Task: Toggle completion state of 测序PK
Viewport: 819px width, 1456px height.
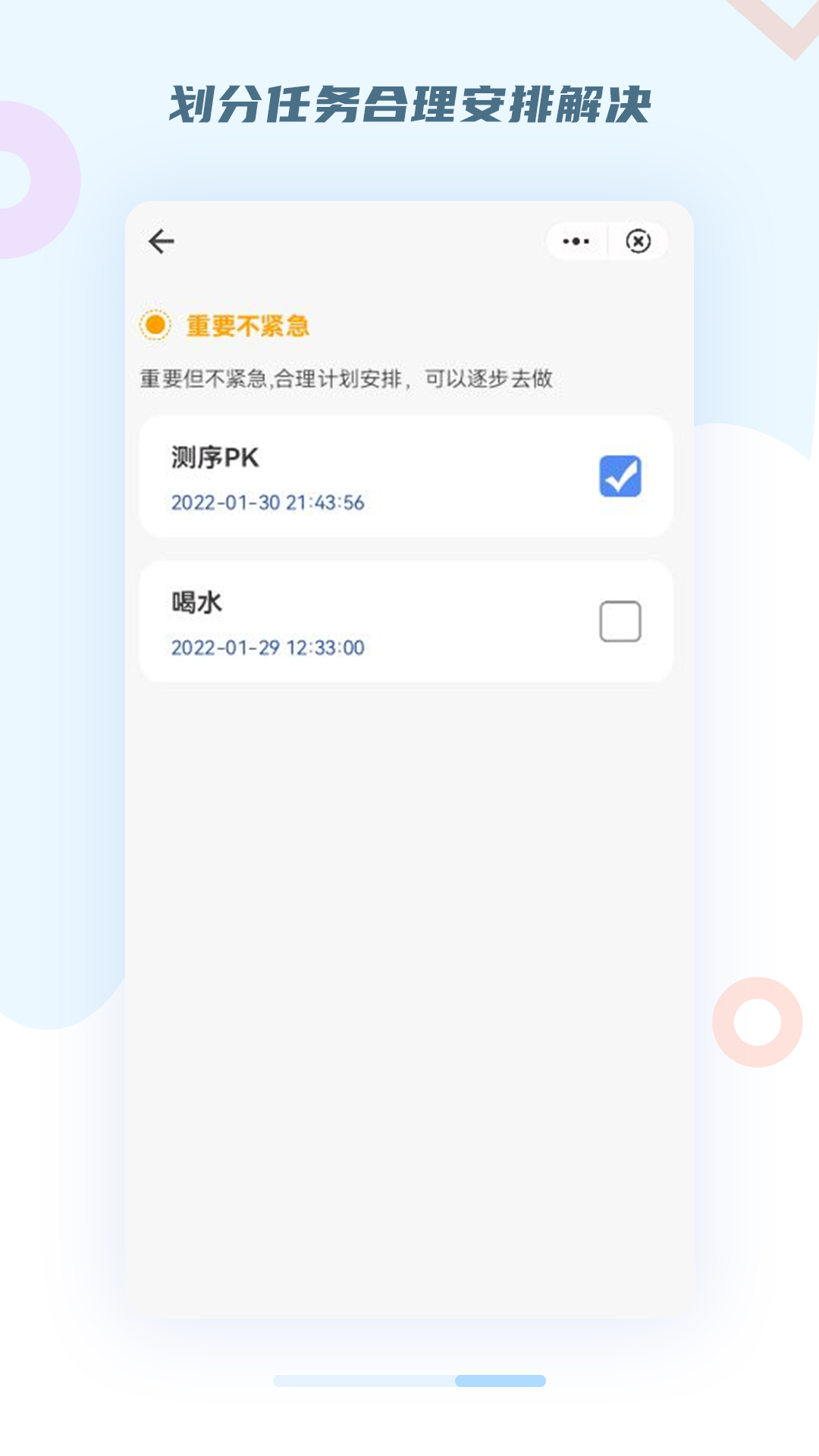Action: click(x=621, y=476)
